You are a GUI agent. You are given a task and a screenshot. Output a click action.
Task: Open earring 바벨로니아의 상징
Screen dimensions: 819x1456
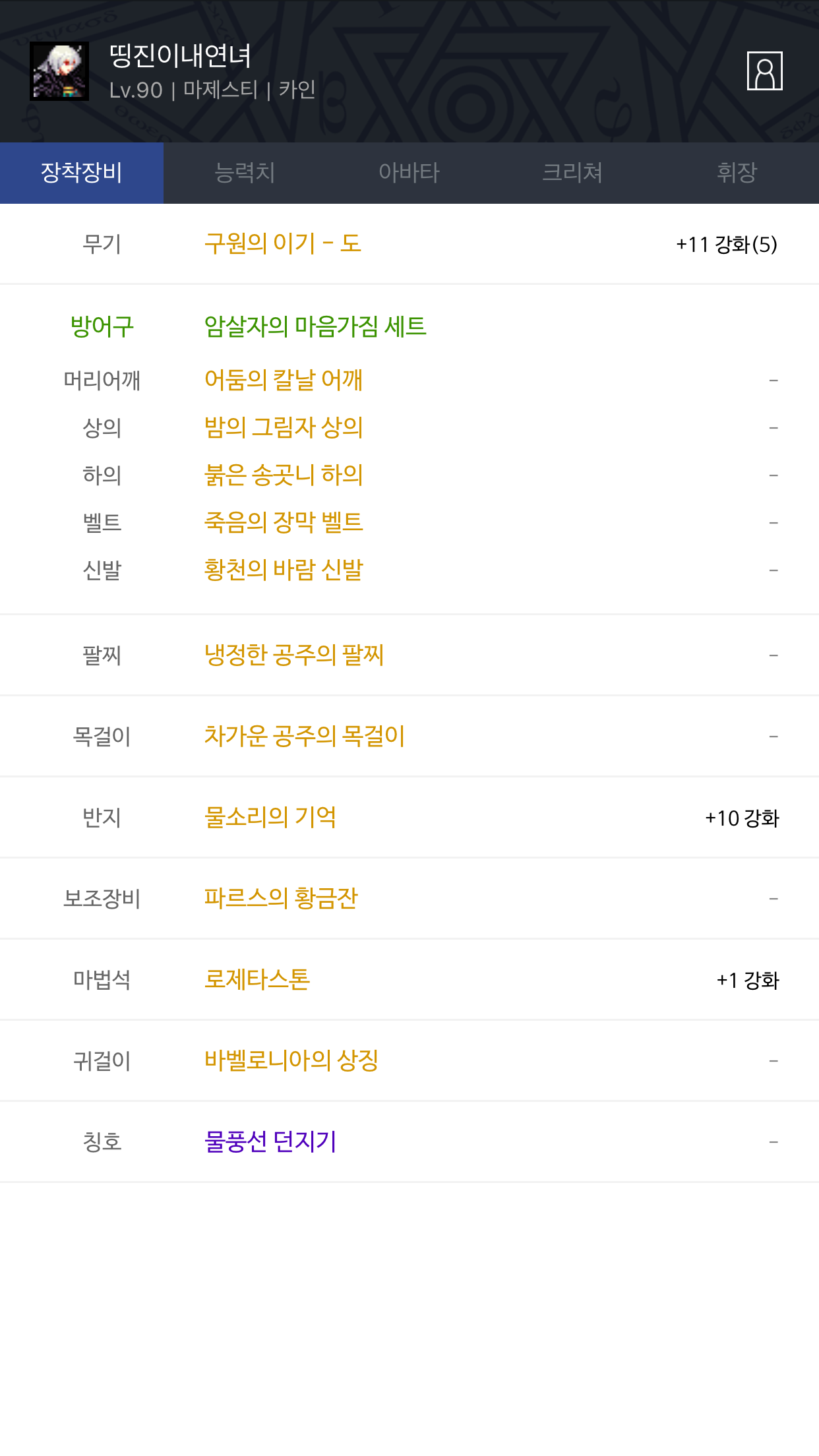(291, 1060)
